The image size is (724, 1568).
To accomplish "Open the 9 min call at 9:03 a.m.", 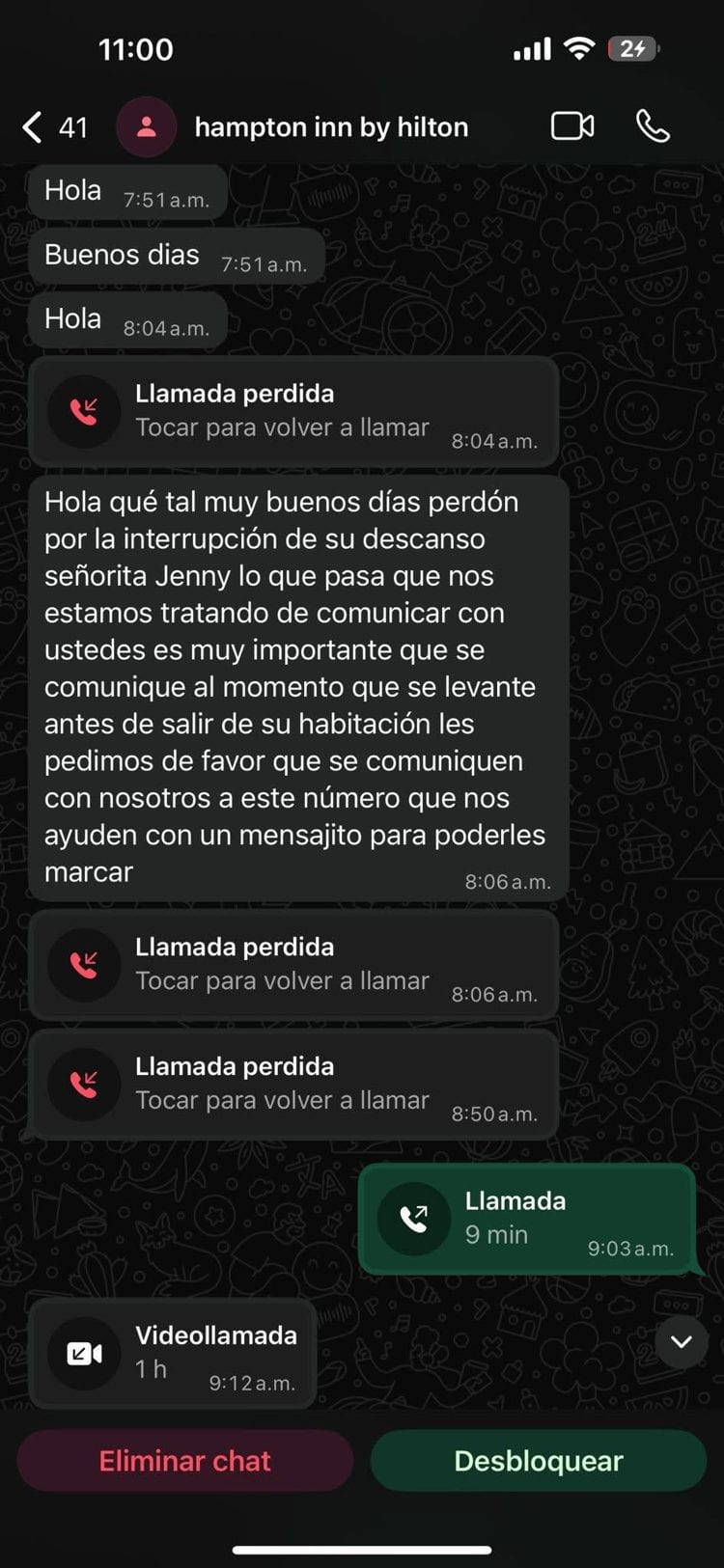I will coord(526,1219).
